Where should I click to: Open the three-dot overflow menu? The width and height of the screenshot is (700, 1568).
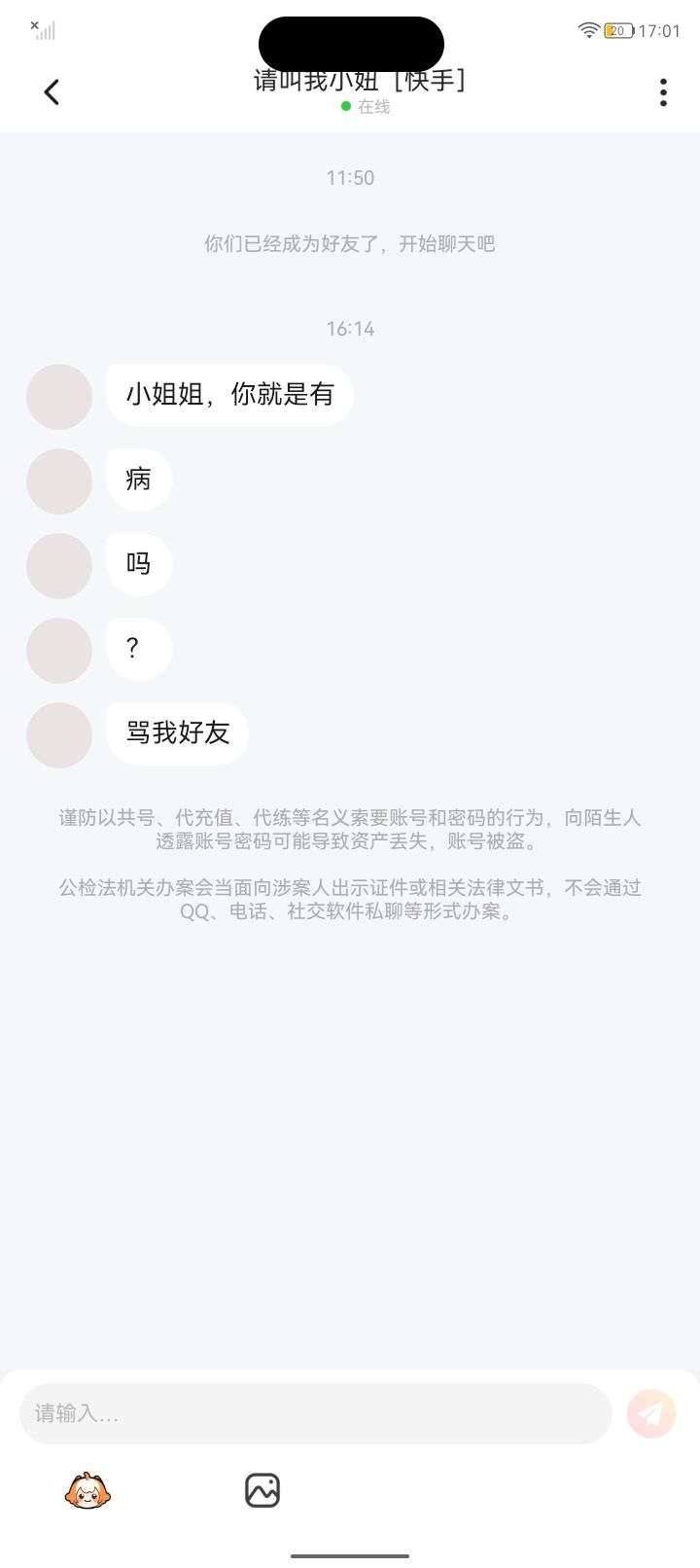coord(663,92)
